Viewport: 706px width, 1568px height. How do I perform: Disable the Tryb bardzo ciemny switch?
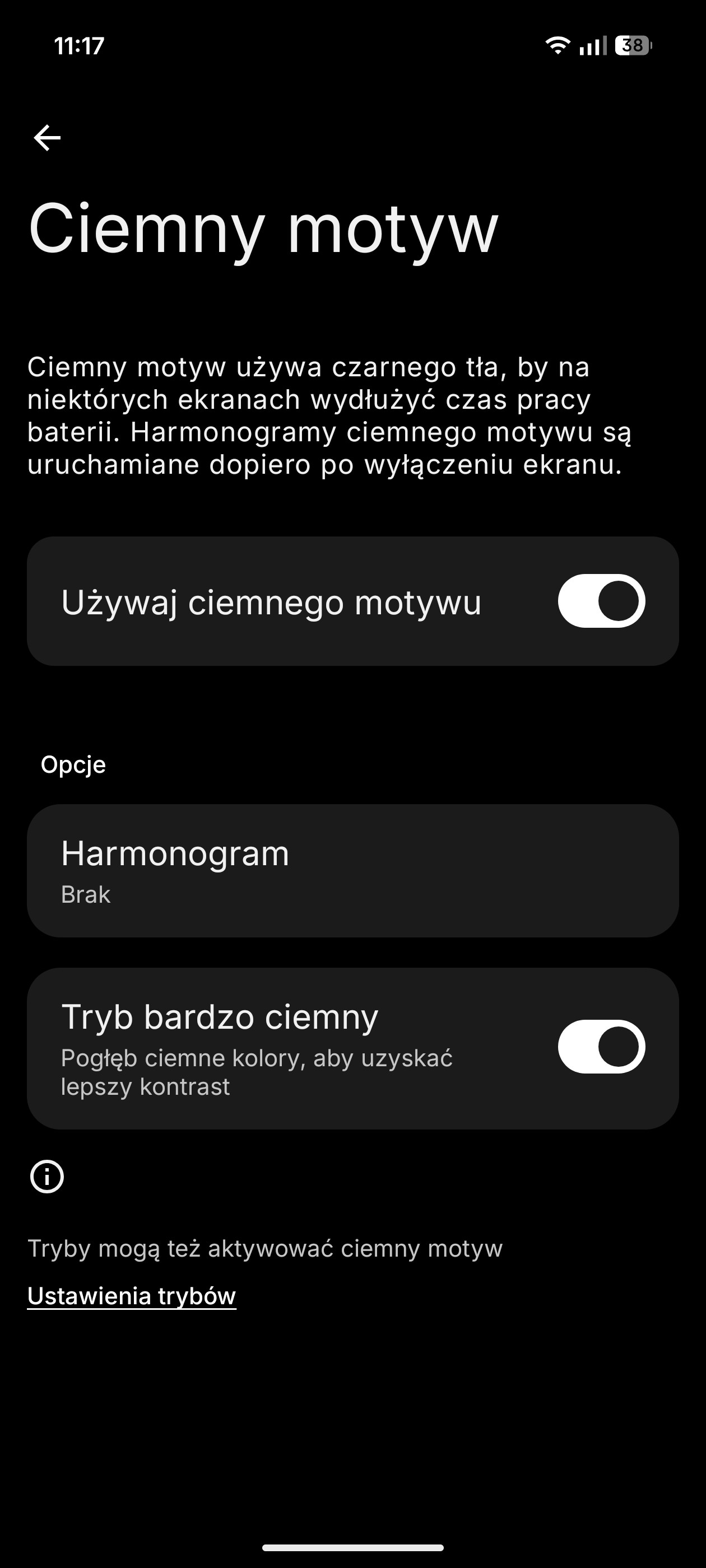pyautogui.click(x=601, y=1046)
